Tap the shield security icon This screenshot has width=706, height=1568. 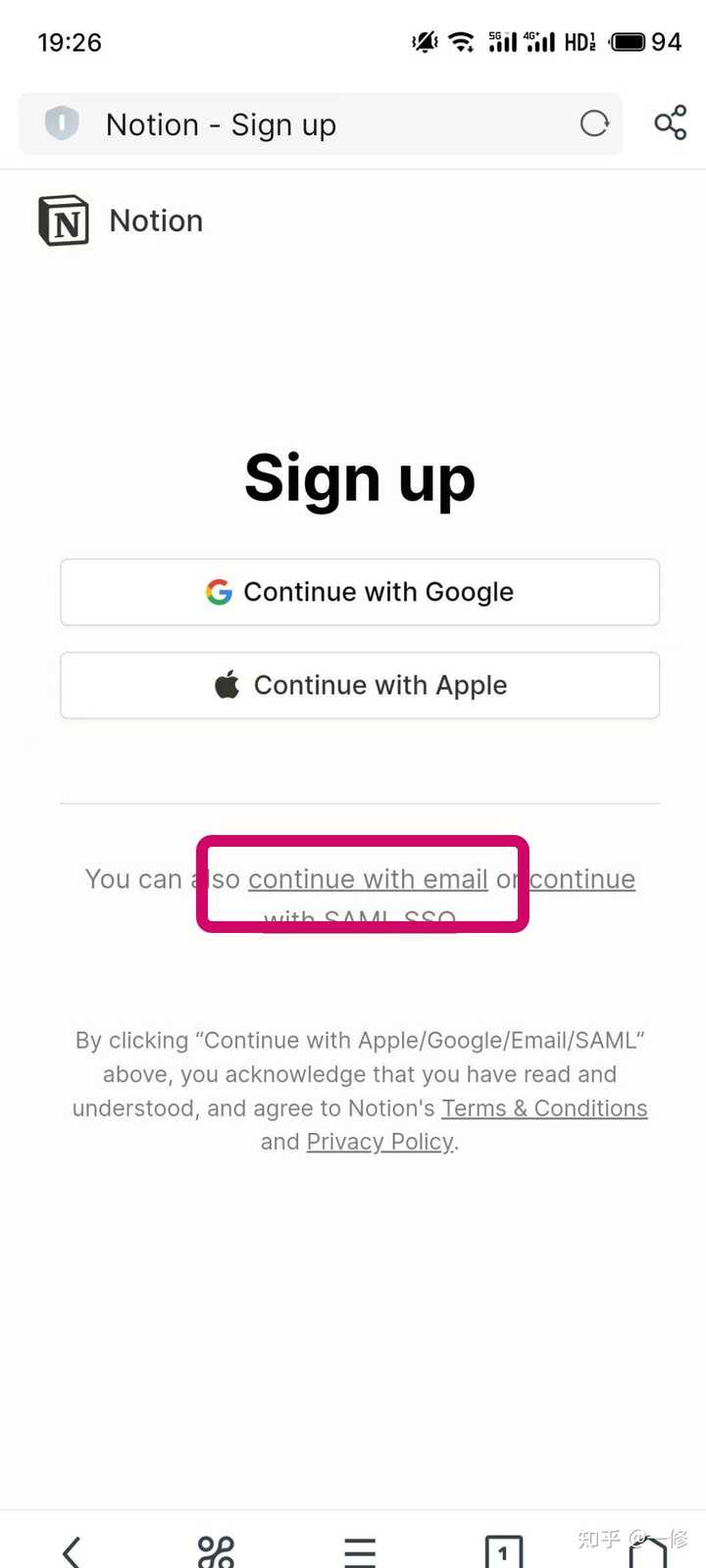62,123
